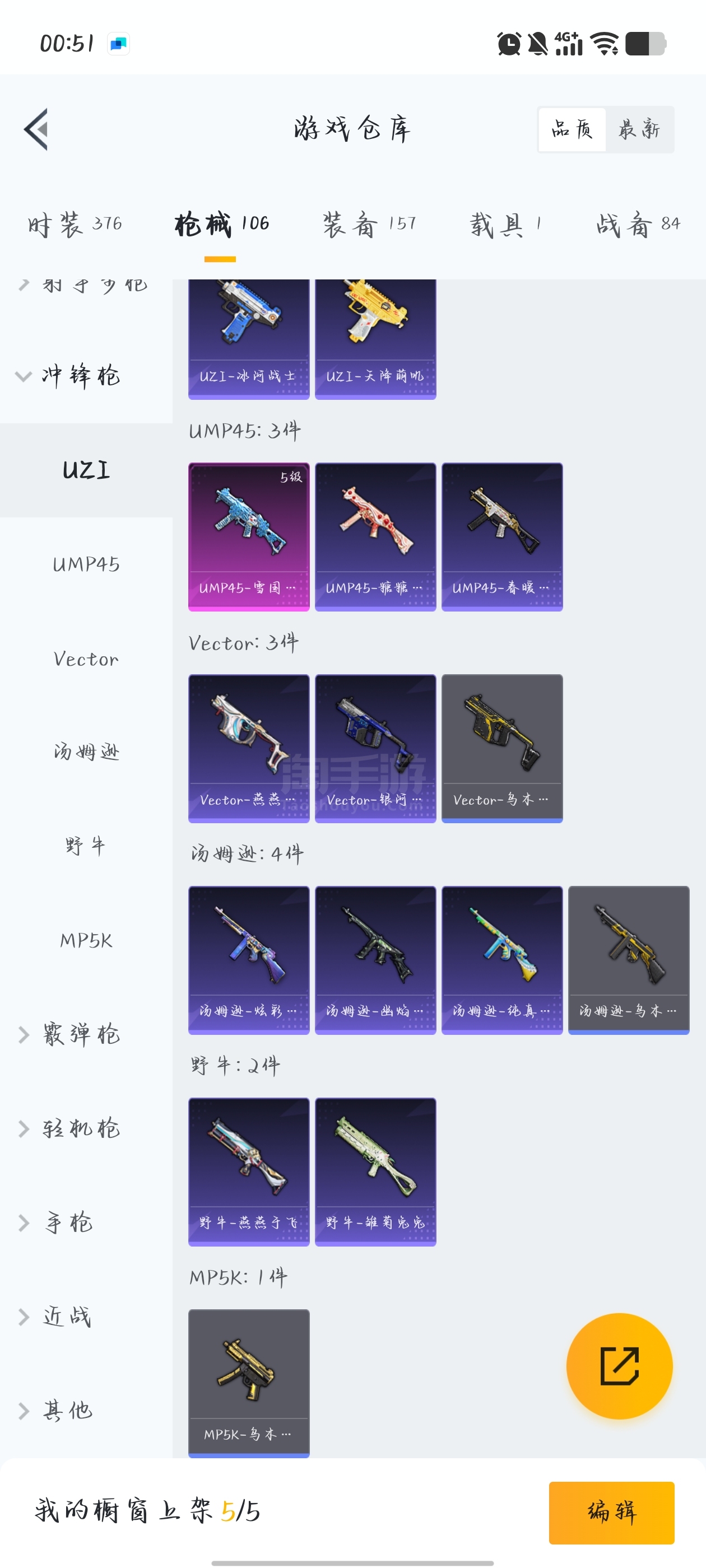This screenshot has width=706, height=1568.
Task: Open the UZI-冰河战士 skin tile
Action: [x=249, y=339]
